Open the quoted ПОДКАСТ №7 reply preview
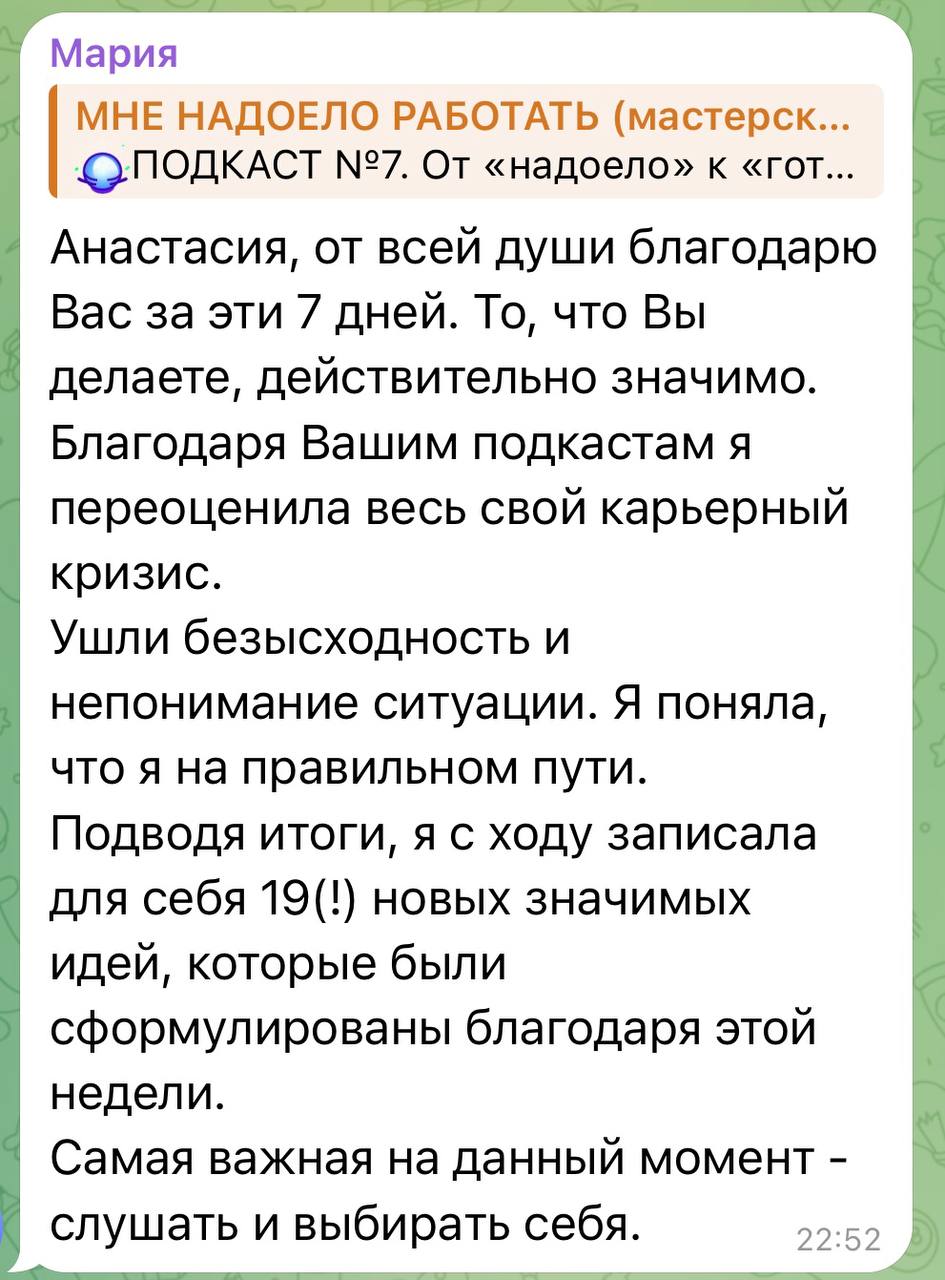This screenshot has width=945, height=1280. (x=465, y=141)
